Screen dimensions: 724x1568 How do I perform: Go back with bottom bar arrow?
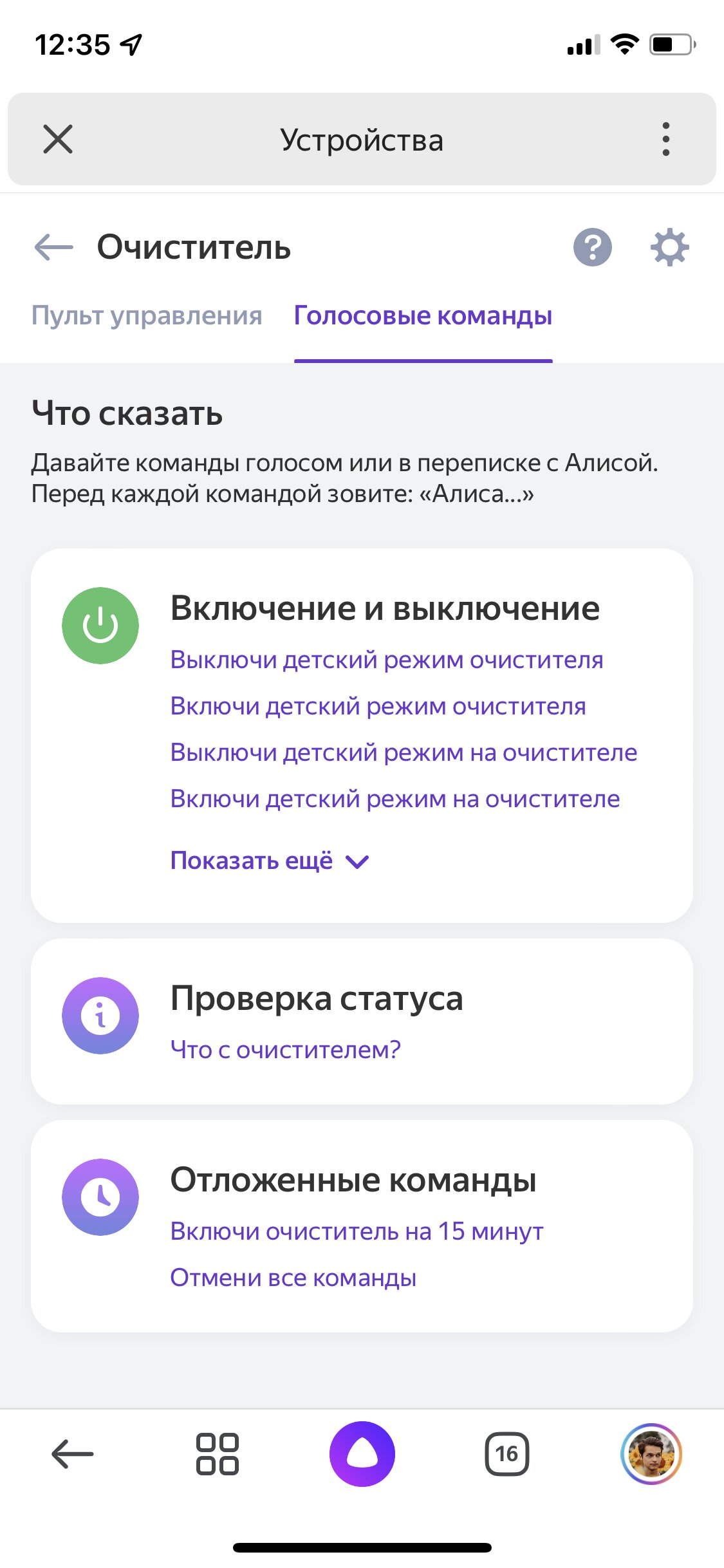click(x=73, y=1454)
